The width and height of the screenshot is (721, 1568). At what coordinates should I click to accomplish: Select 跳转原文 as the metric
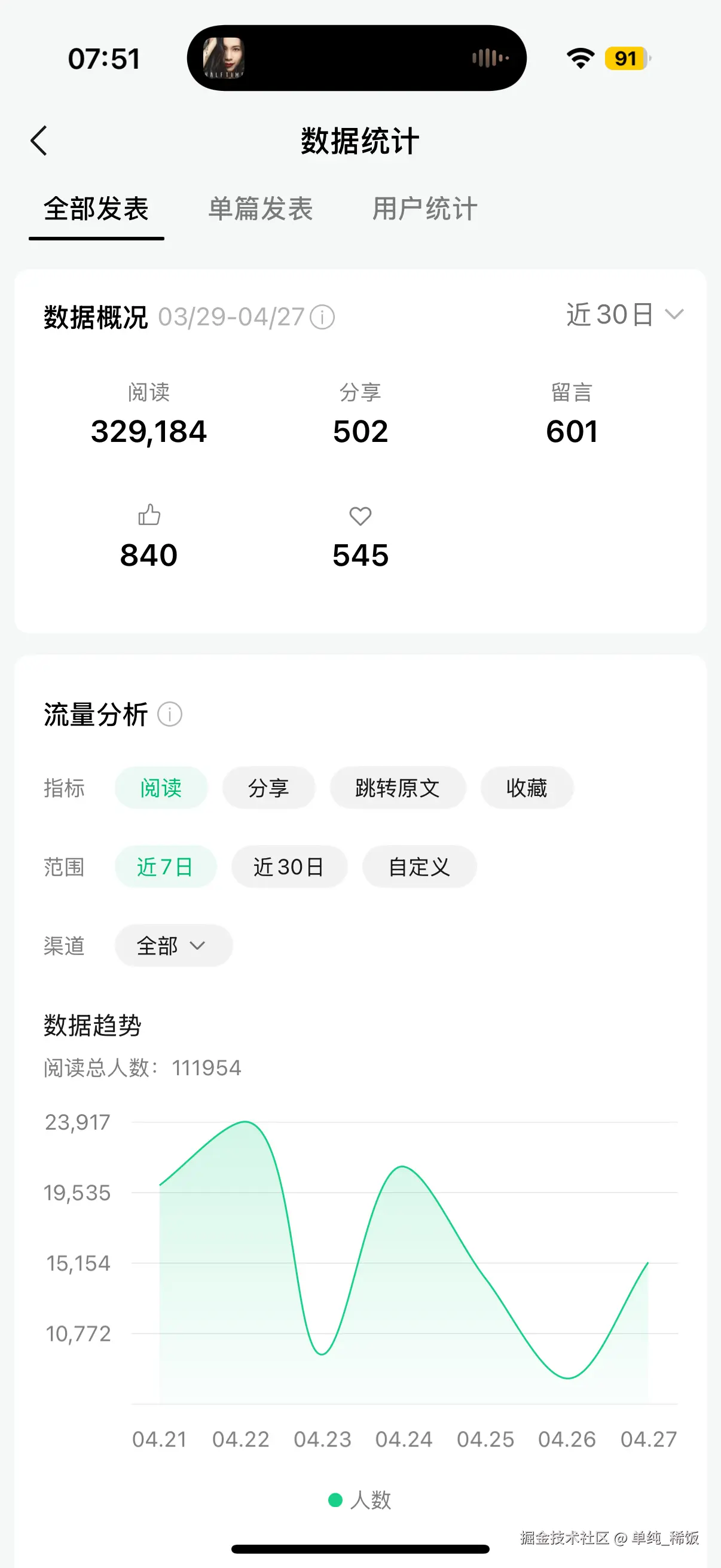pos(398,787)
